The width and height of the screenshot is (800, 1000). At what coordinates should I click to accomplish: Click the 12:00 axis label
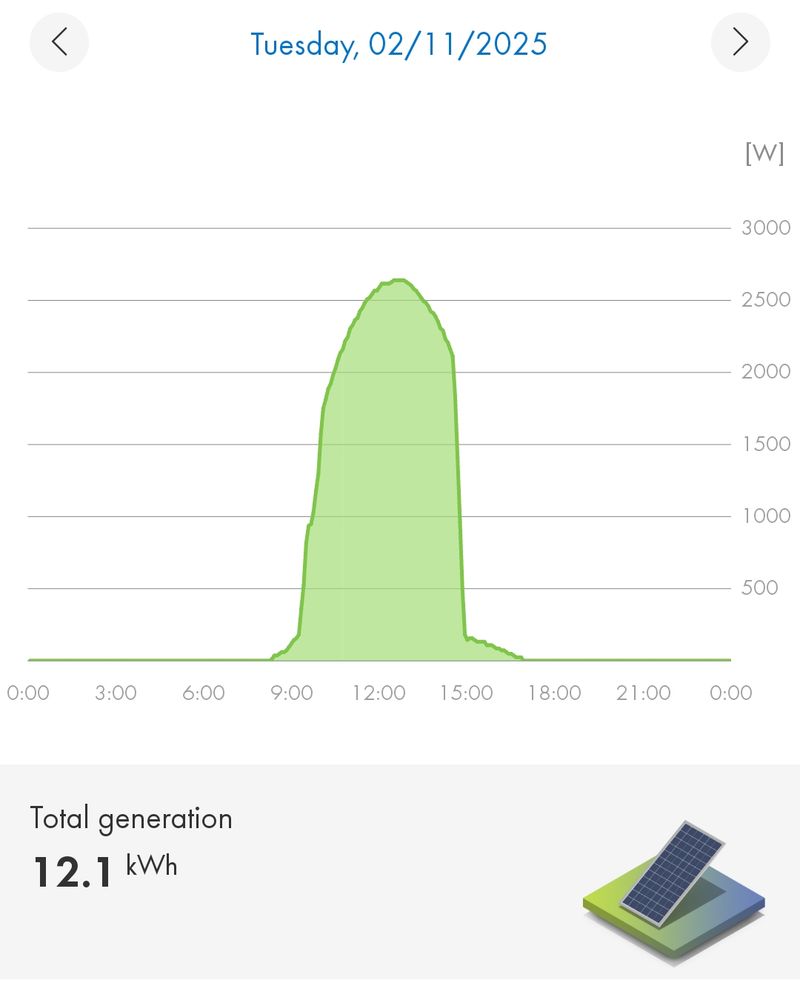point(380,692)
